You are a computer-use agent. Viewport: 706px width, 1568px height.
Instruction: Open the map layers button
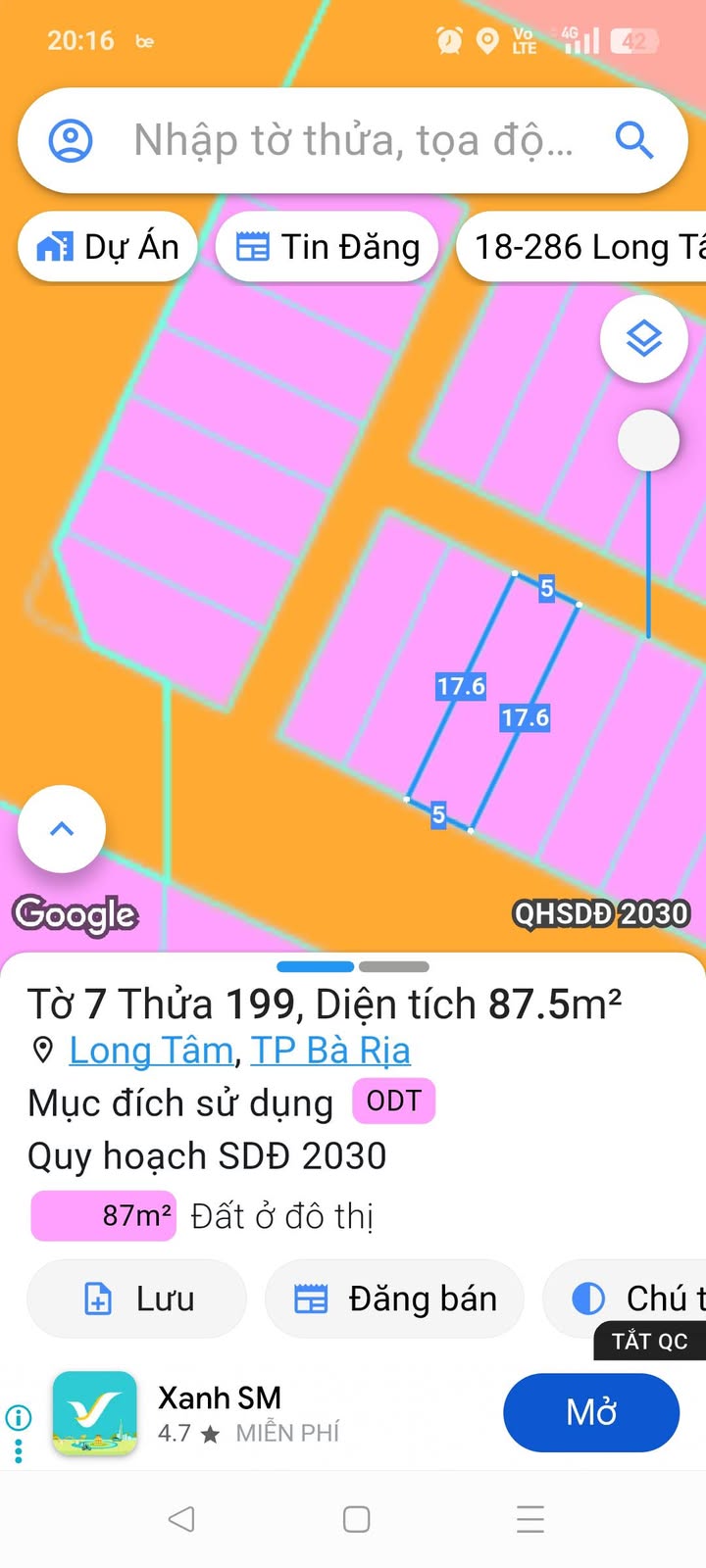click(644, 339)
